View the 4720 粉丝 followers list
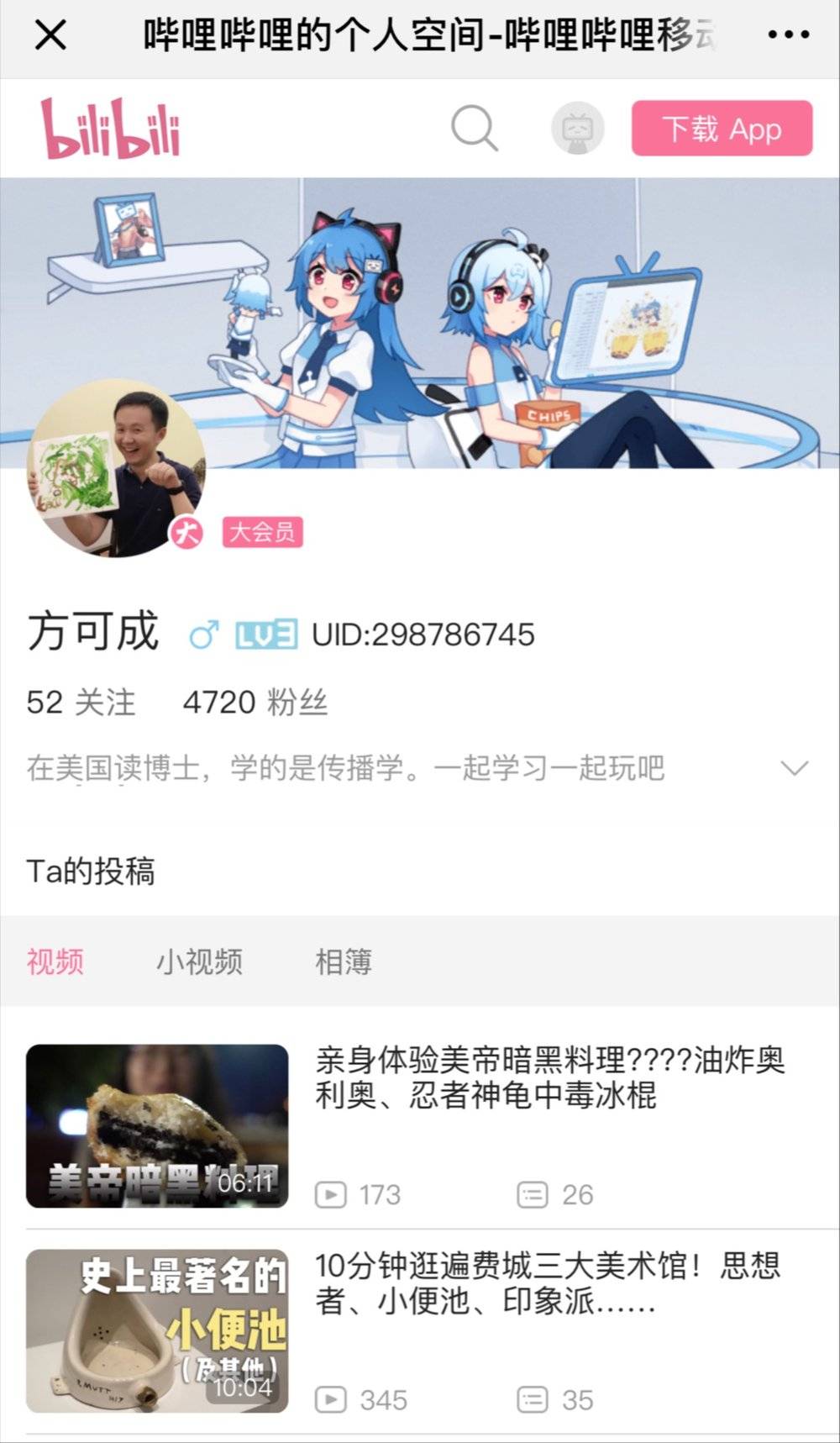 255,702
